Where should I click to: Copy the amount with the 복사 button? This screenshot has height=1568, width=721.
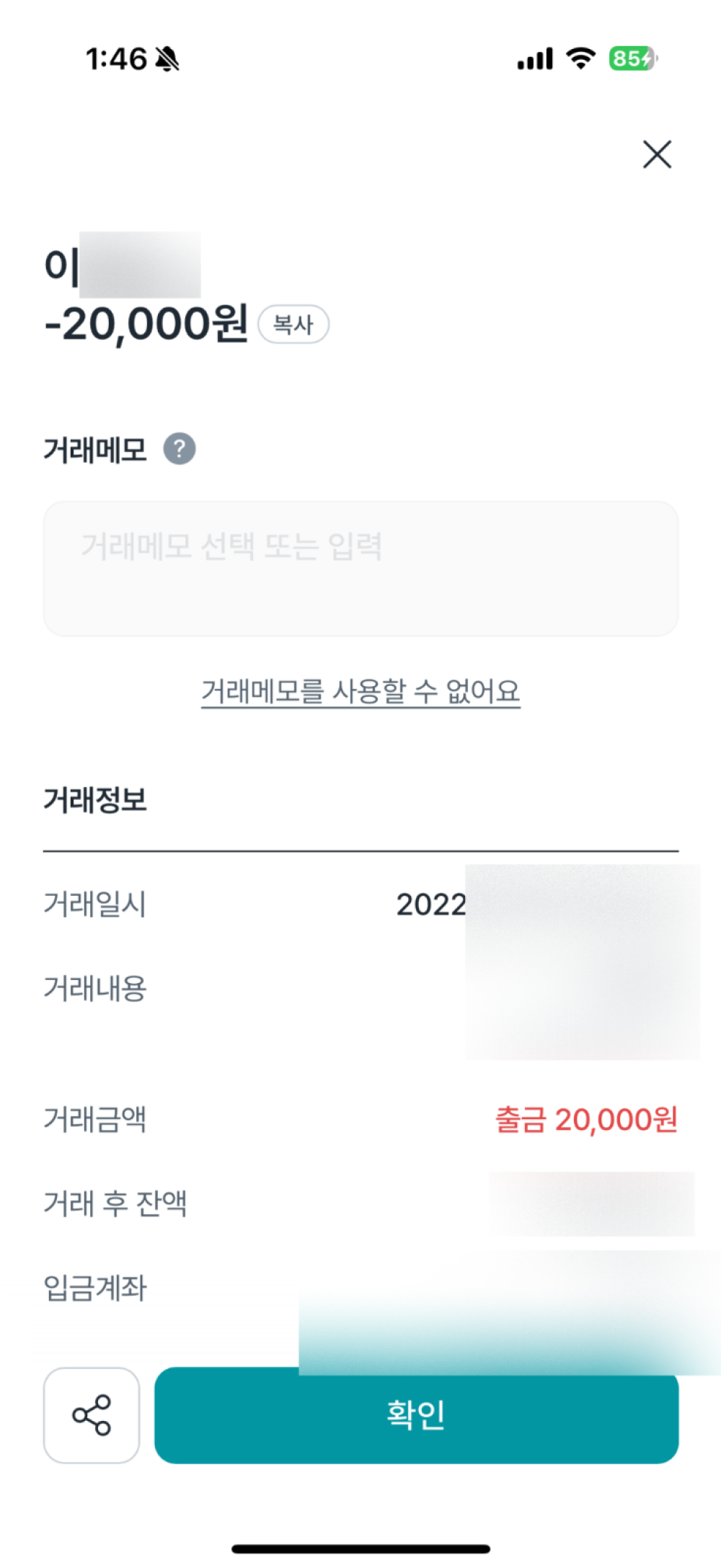[x=293, y=324]
